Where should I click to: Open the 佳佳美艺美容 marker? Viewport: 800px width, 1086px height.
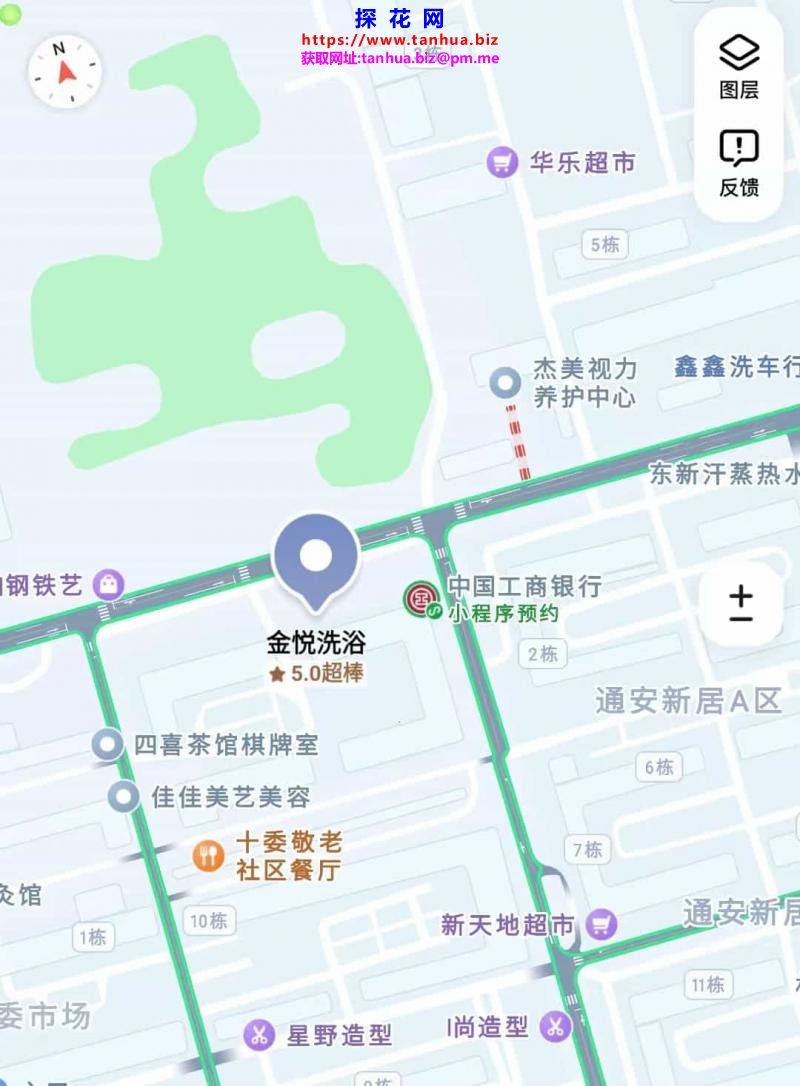pyautogui.click(x=124, y=797)
